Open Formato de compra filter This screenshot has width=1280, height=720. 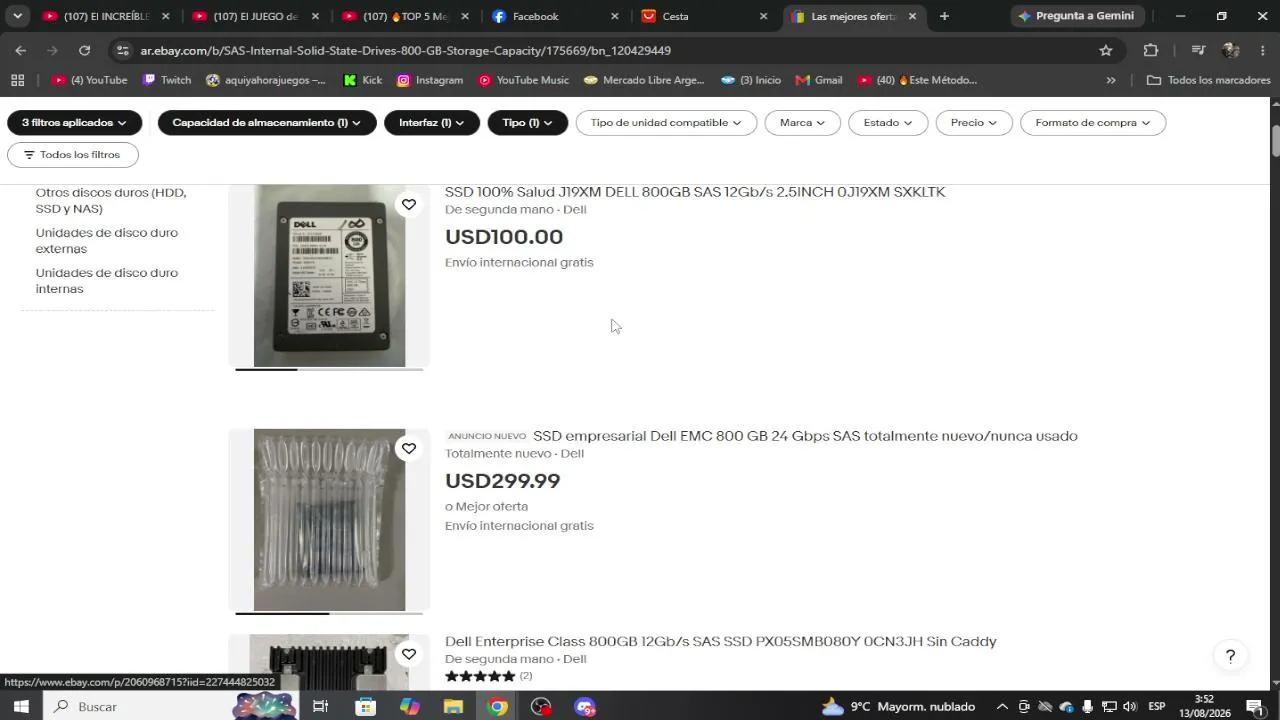coord(1093,123)
